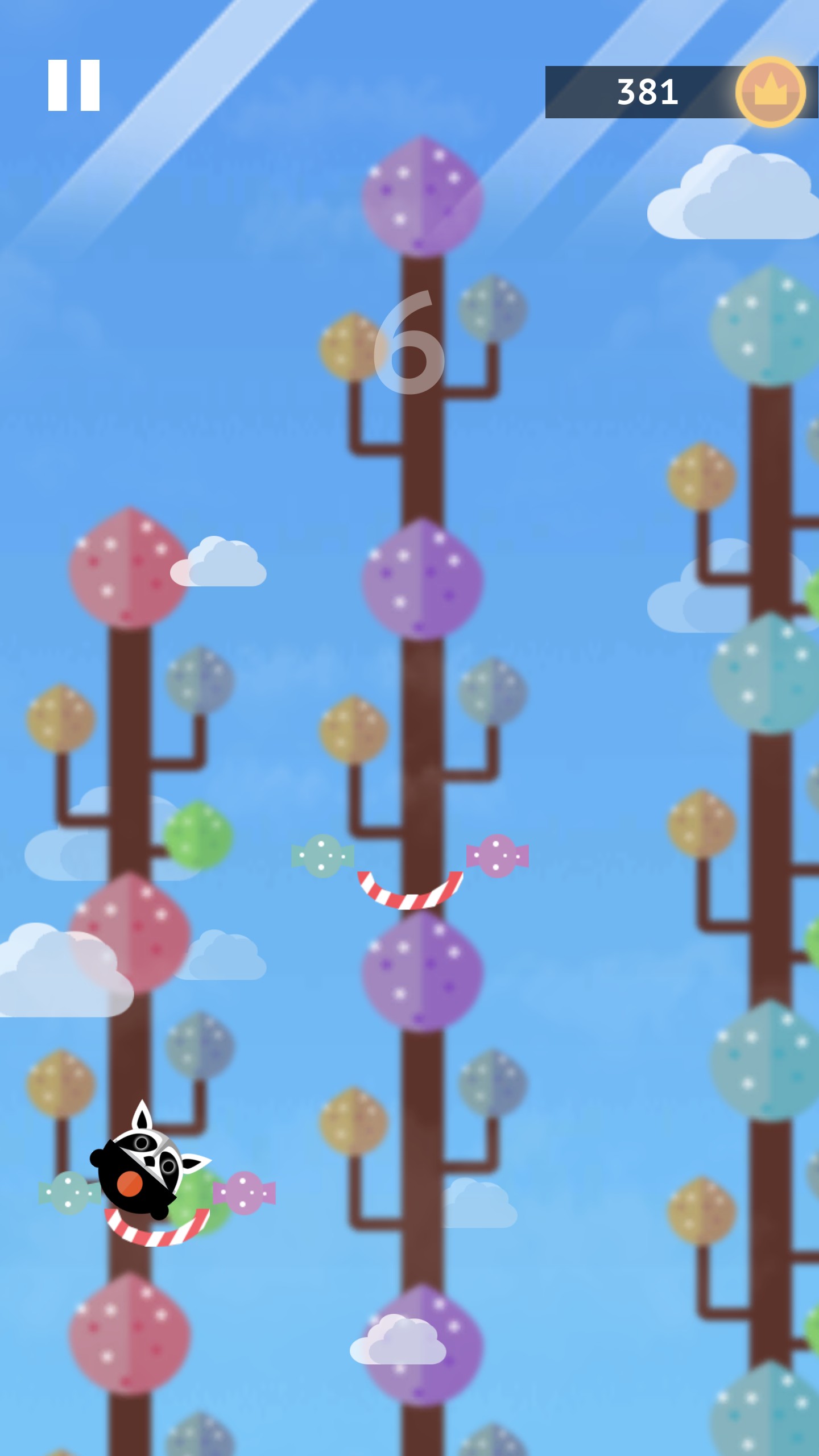
Task: Pause the game
Action: (74, 85)
